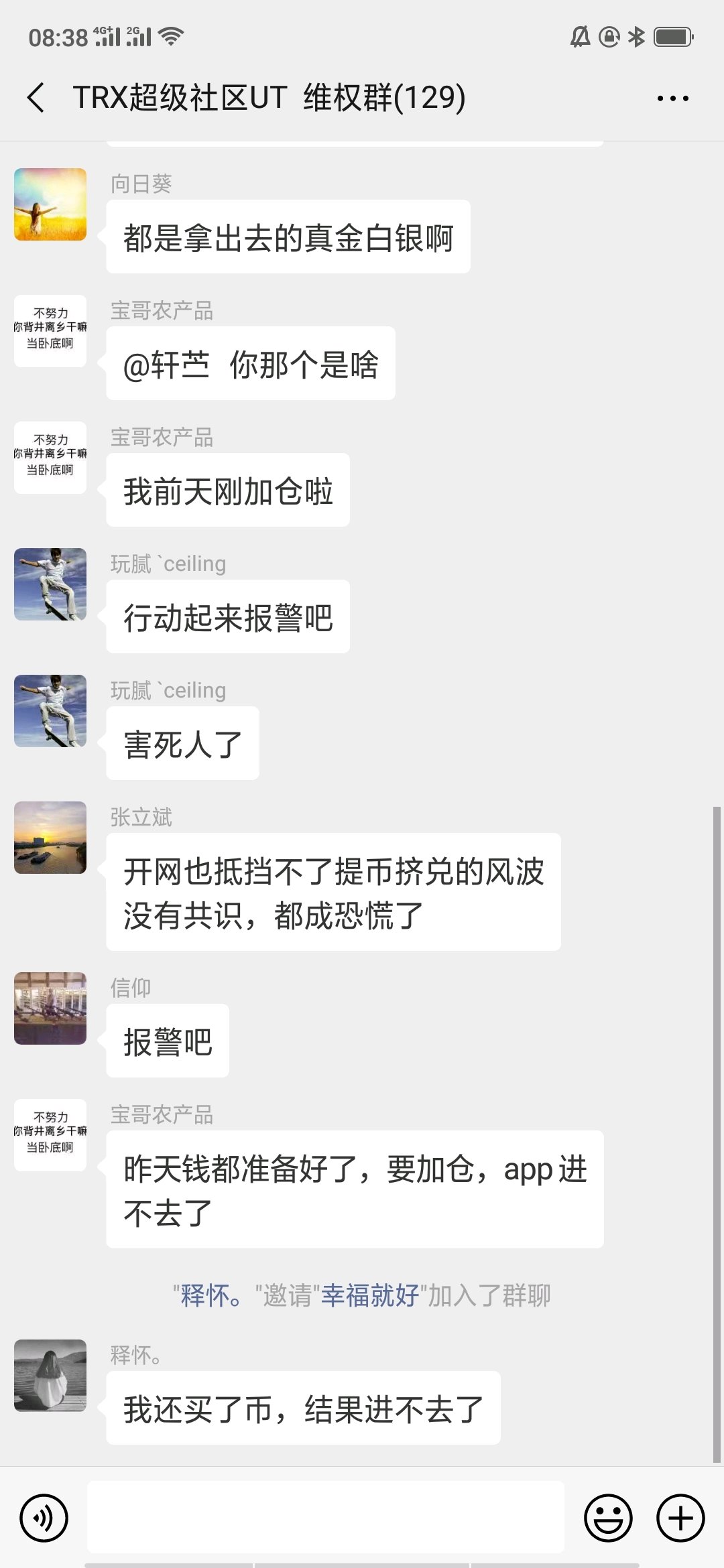Open 向日葵's profile avatar
Viewport: 724px width, 1568px height.
[x=50, y=204]
